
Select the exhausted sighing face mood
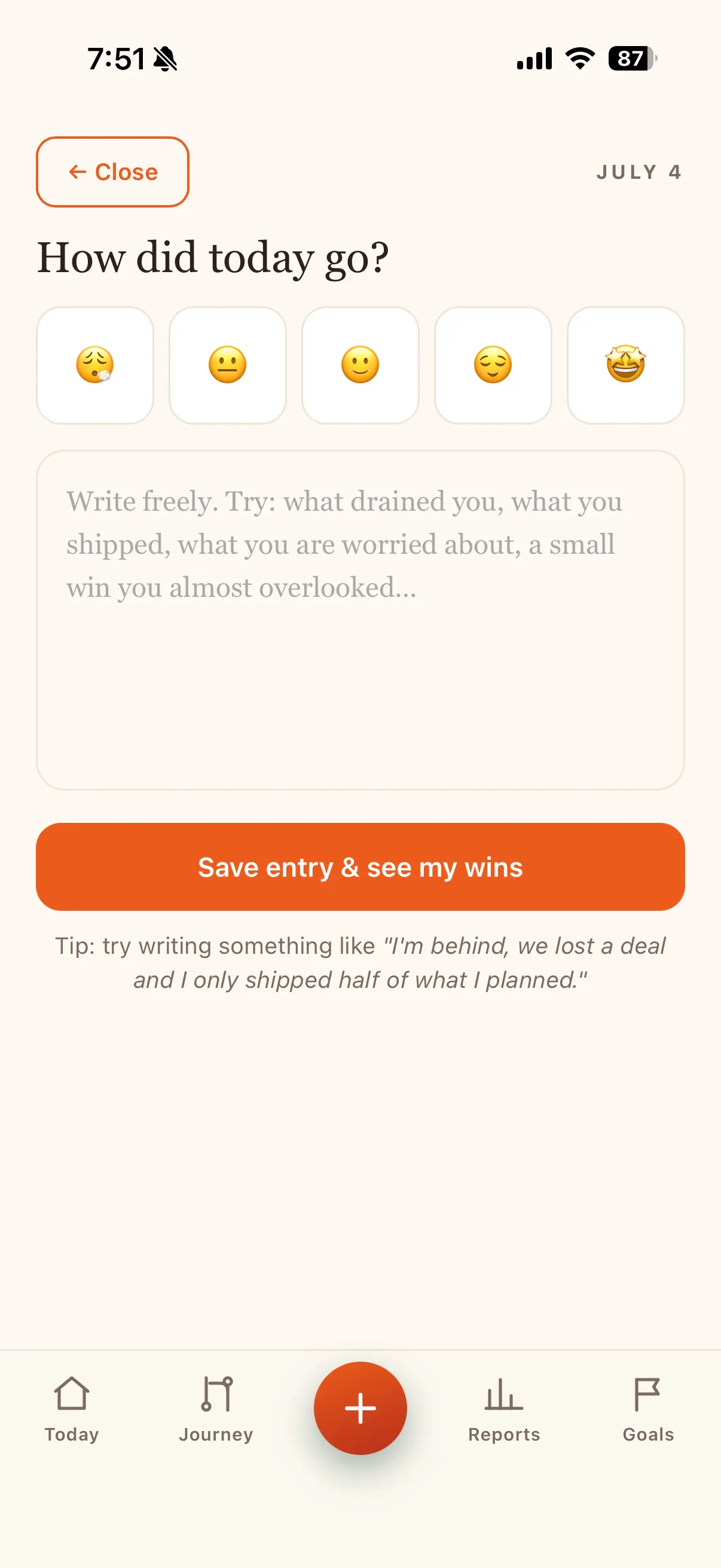point(95,365)
